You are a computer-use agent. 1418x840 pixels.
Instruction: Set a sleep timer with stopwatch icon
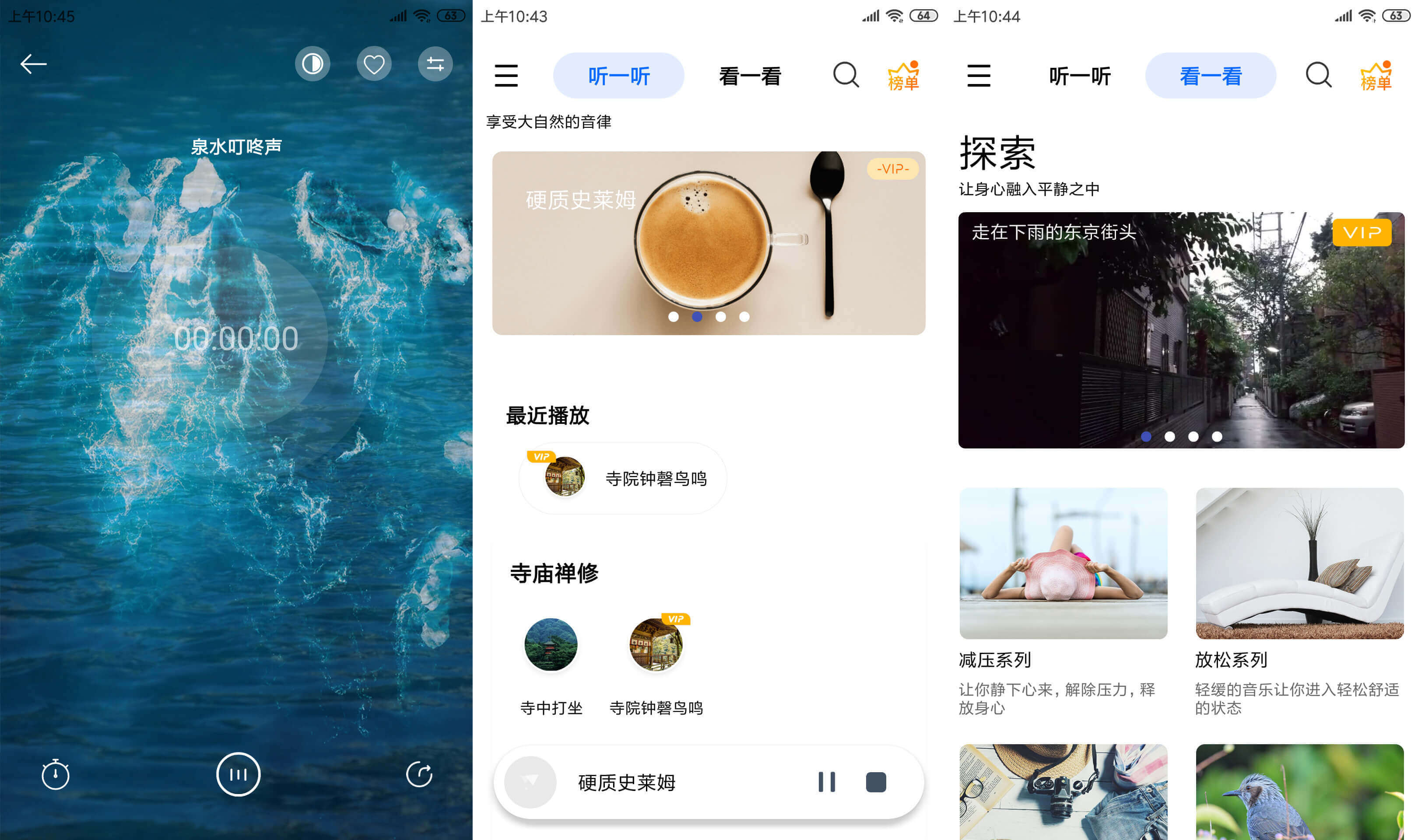click(x=56, y=774)
